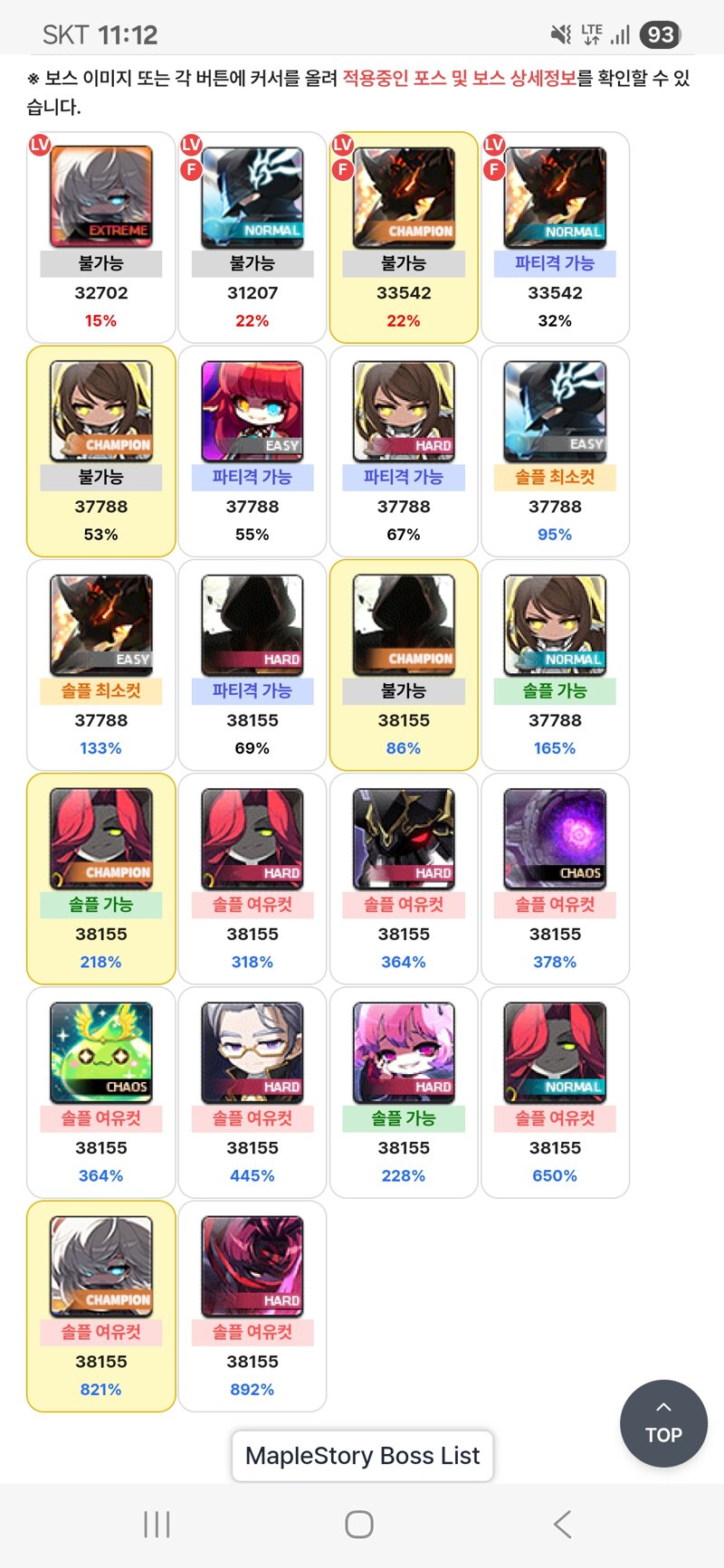Jump to the page top with TOP button
This screenshot has width=724, height=1568.
tap(663, 1423)
